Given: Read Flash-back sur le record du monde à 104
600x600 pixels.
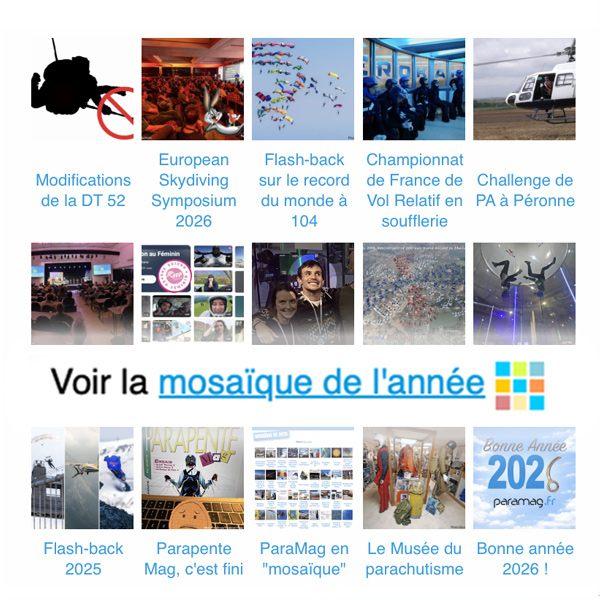Looking at the screenshot, I should tap(304, 190).
